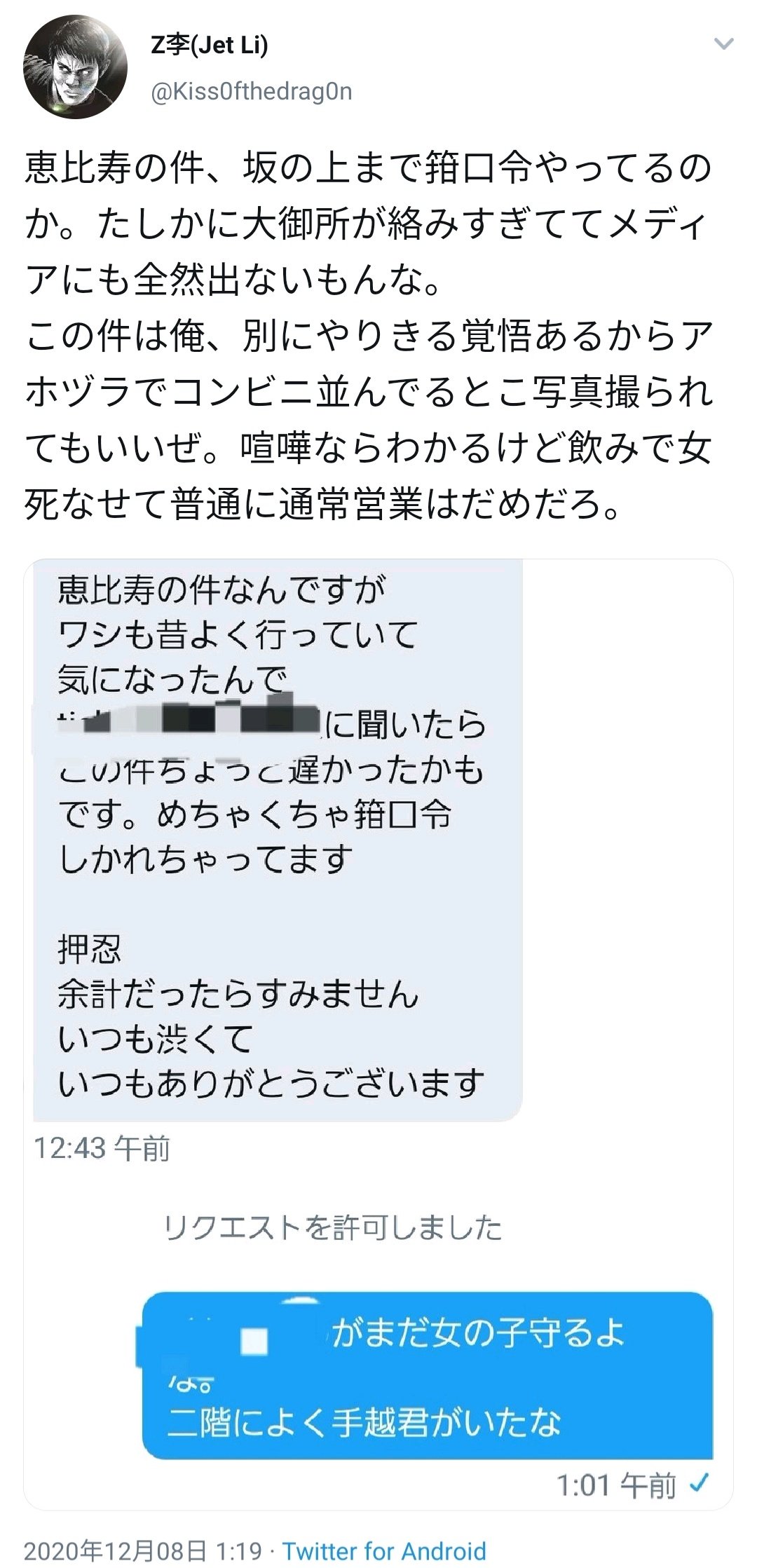
Task: Open the attached DM screenshot image
Action: (x=378, y=1034)
